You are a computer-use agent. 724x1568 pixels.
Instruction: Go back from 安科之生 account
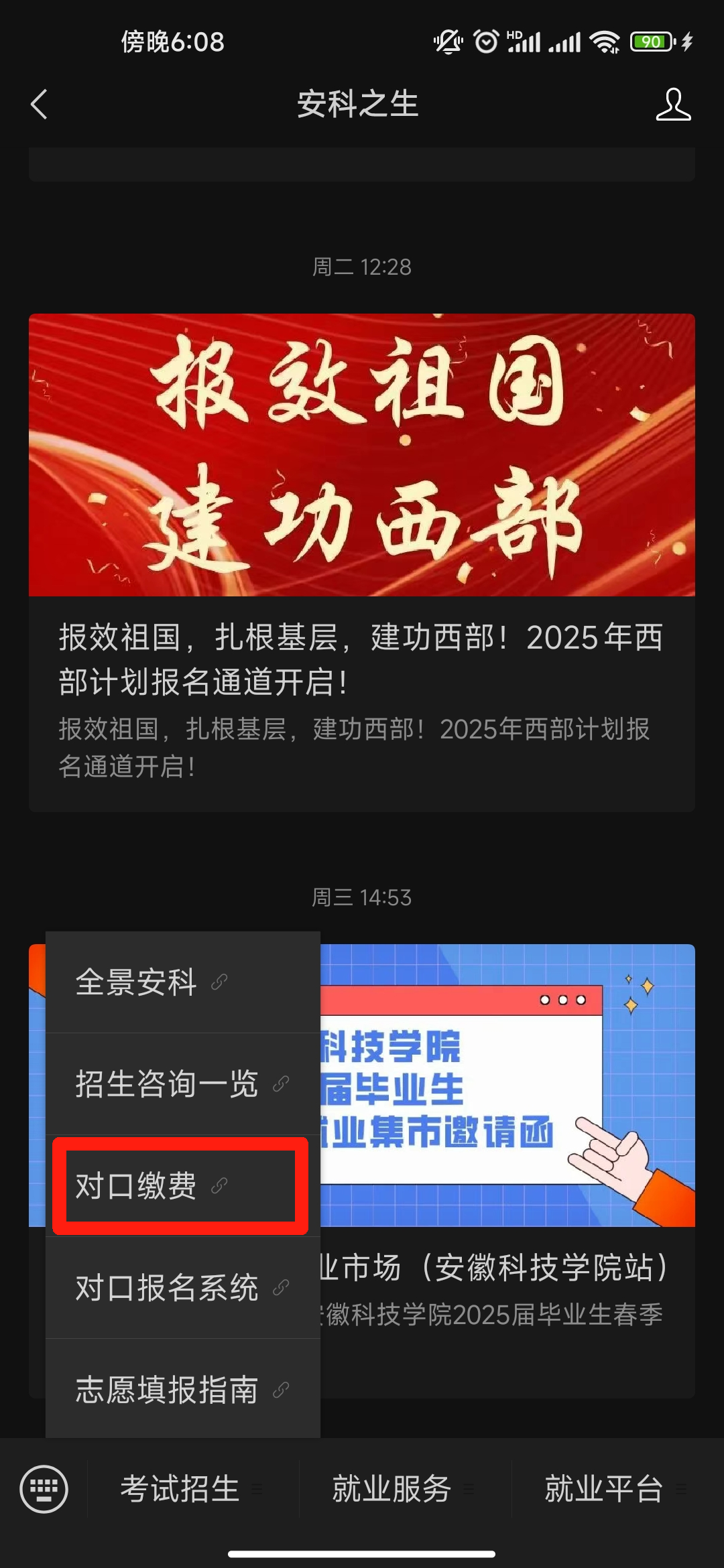(39, 105)
